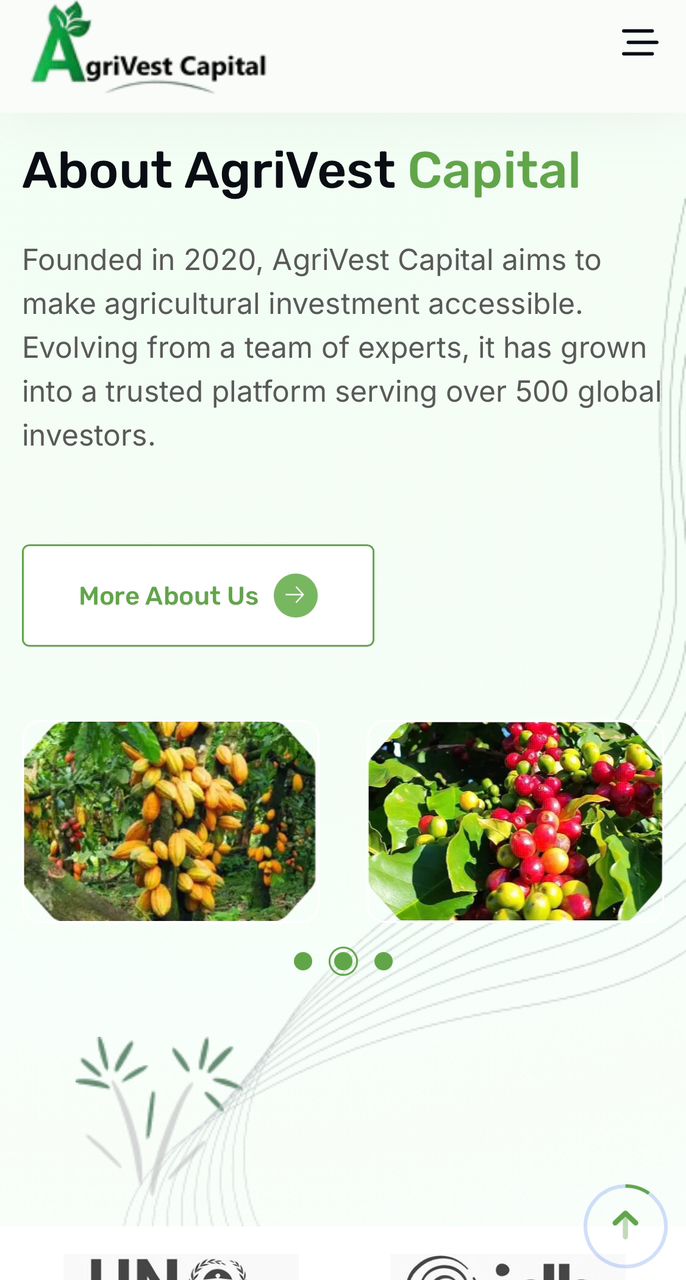Image resolution: width=686 pixels, height=1280 pixels.
Task: Open the hamburger navigation menu
Action: [x=640, y=42]
